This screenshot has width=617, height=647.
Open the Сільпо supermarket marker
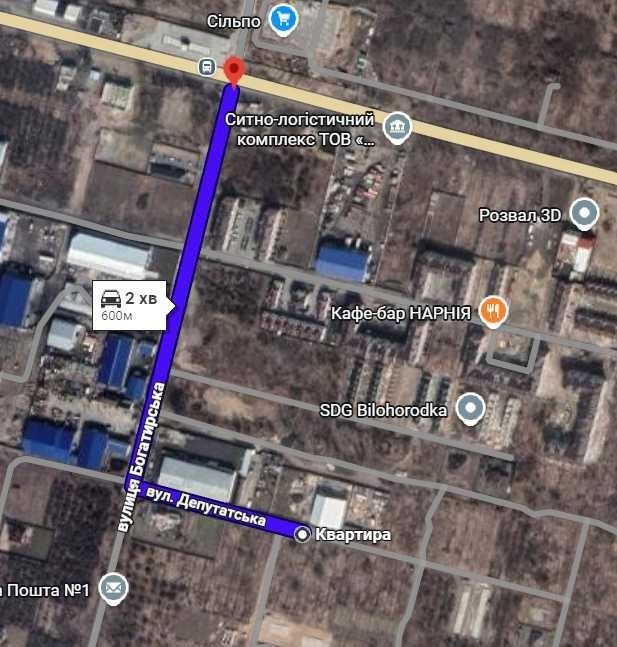pos(283,19)
